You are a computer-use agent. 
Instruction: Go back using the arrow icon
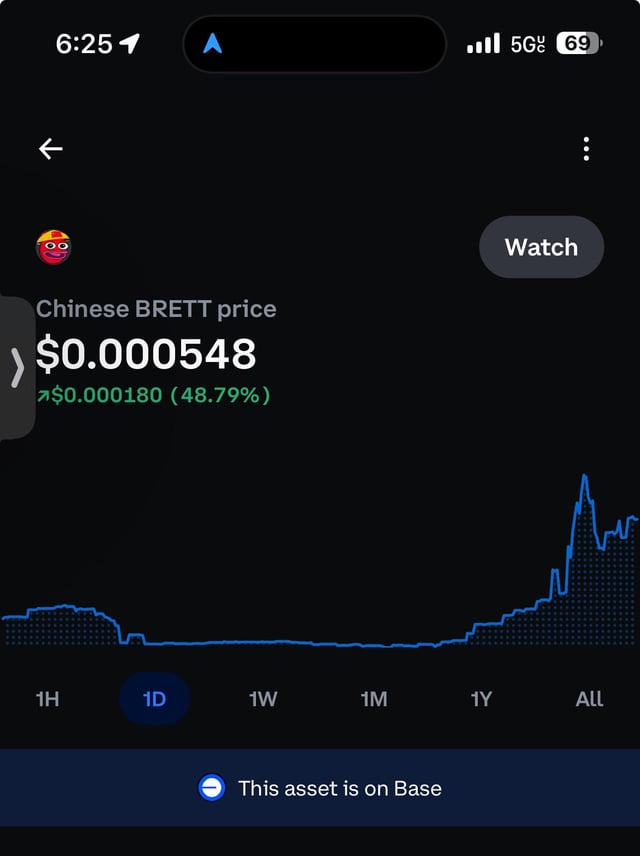(x=51, y=149)
